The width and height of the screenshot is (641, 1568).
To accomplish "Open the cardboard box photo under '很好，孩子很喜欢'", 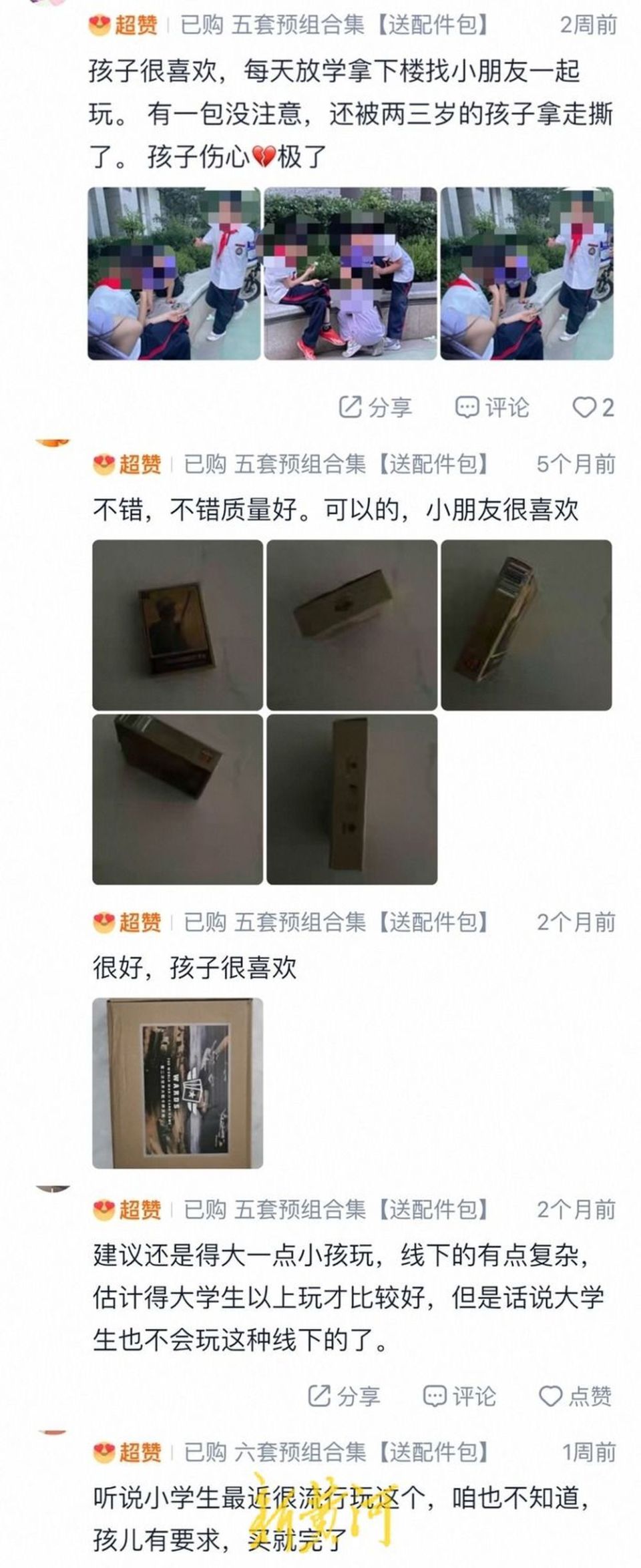I will pyautogui.click(x=178, y=1083).
